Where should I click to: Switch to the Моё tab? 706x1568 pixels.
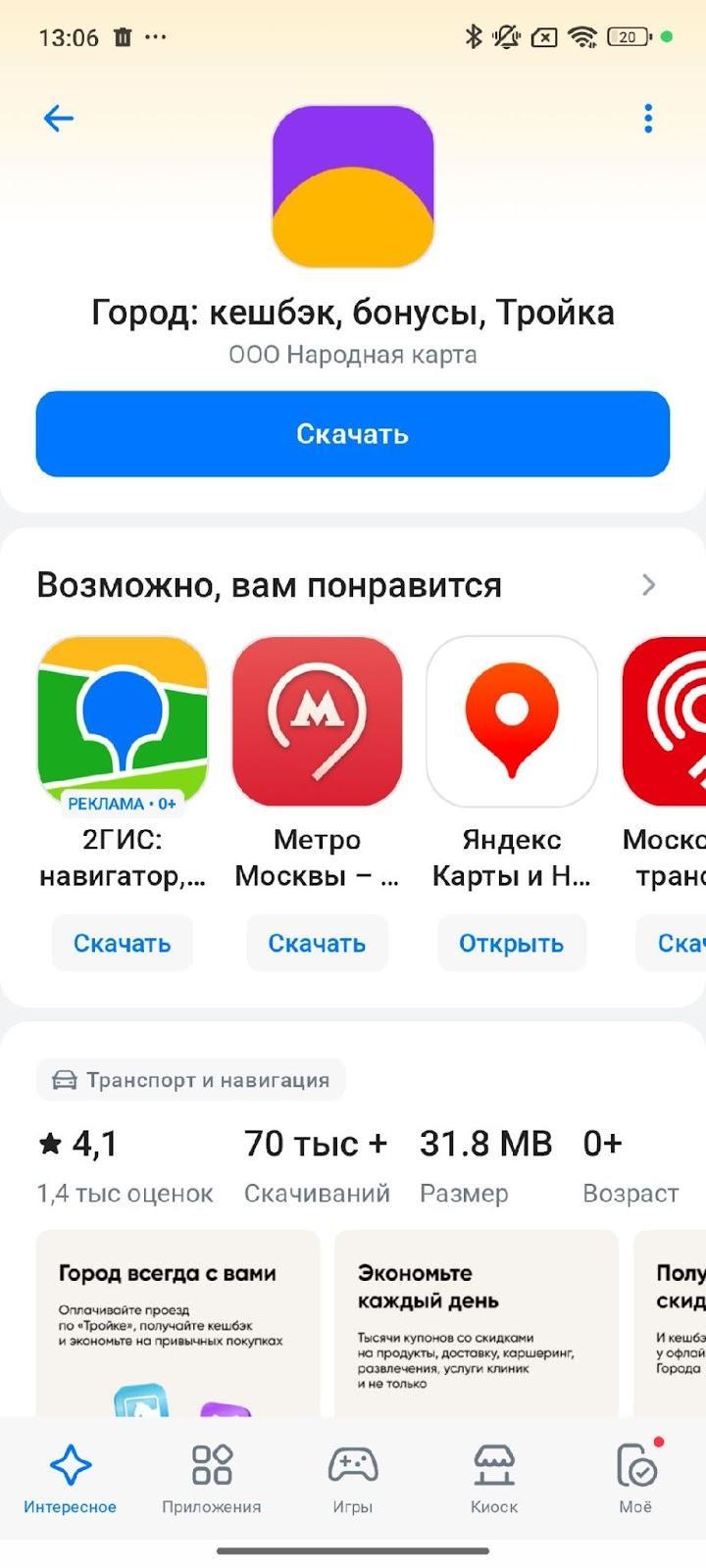tap(635, 1465)
